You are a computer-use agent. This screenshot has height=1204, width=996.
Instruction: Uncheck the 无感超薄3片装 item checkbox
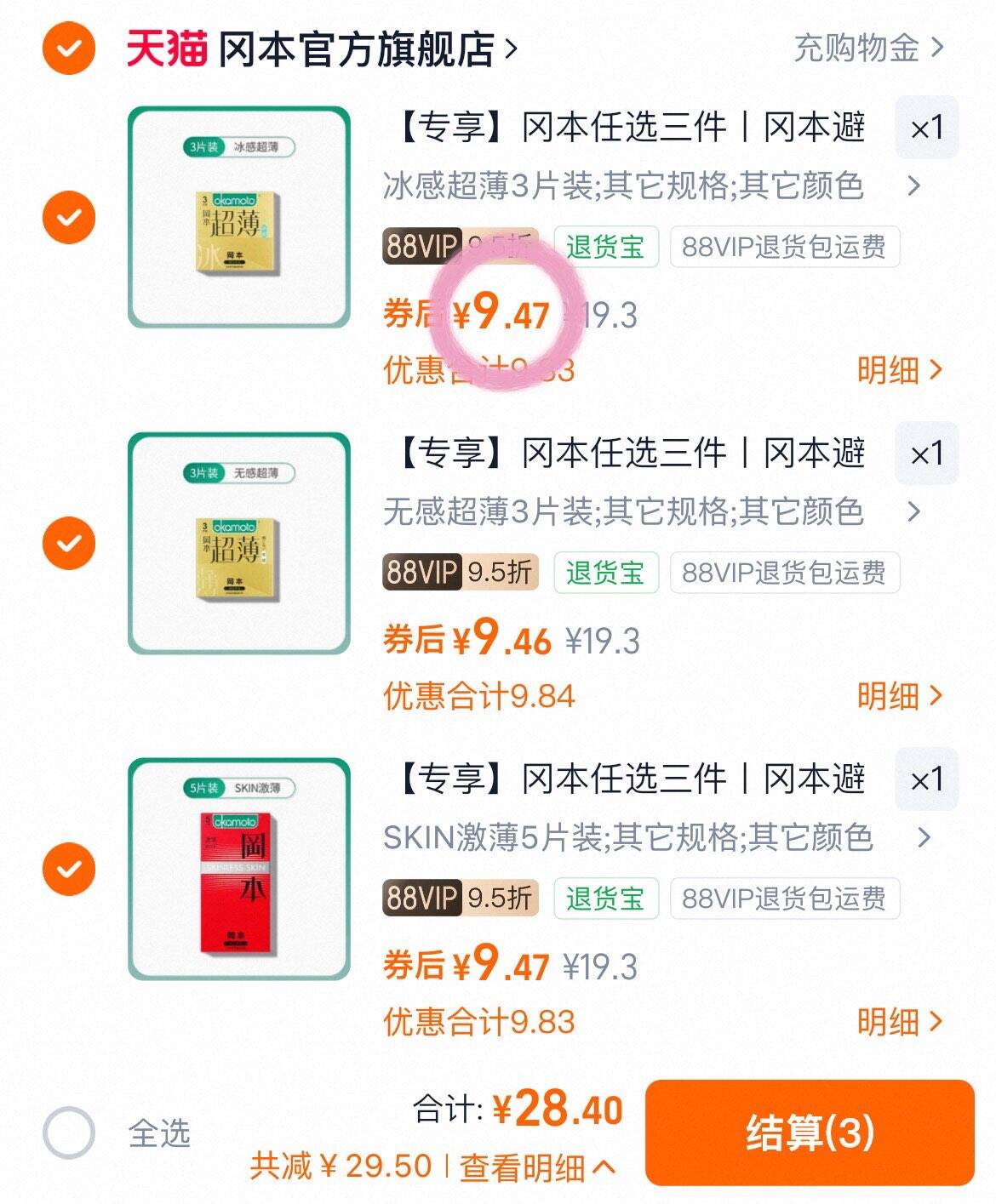[68, 543]
